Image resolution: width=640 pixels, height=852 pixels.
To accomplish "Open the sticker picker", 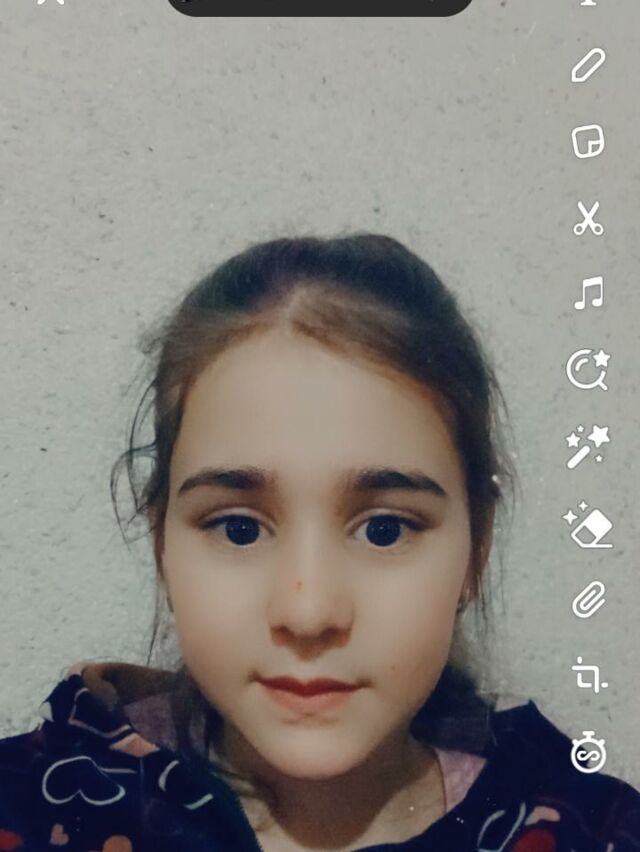I will click(x=588, y=141).
